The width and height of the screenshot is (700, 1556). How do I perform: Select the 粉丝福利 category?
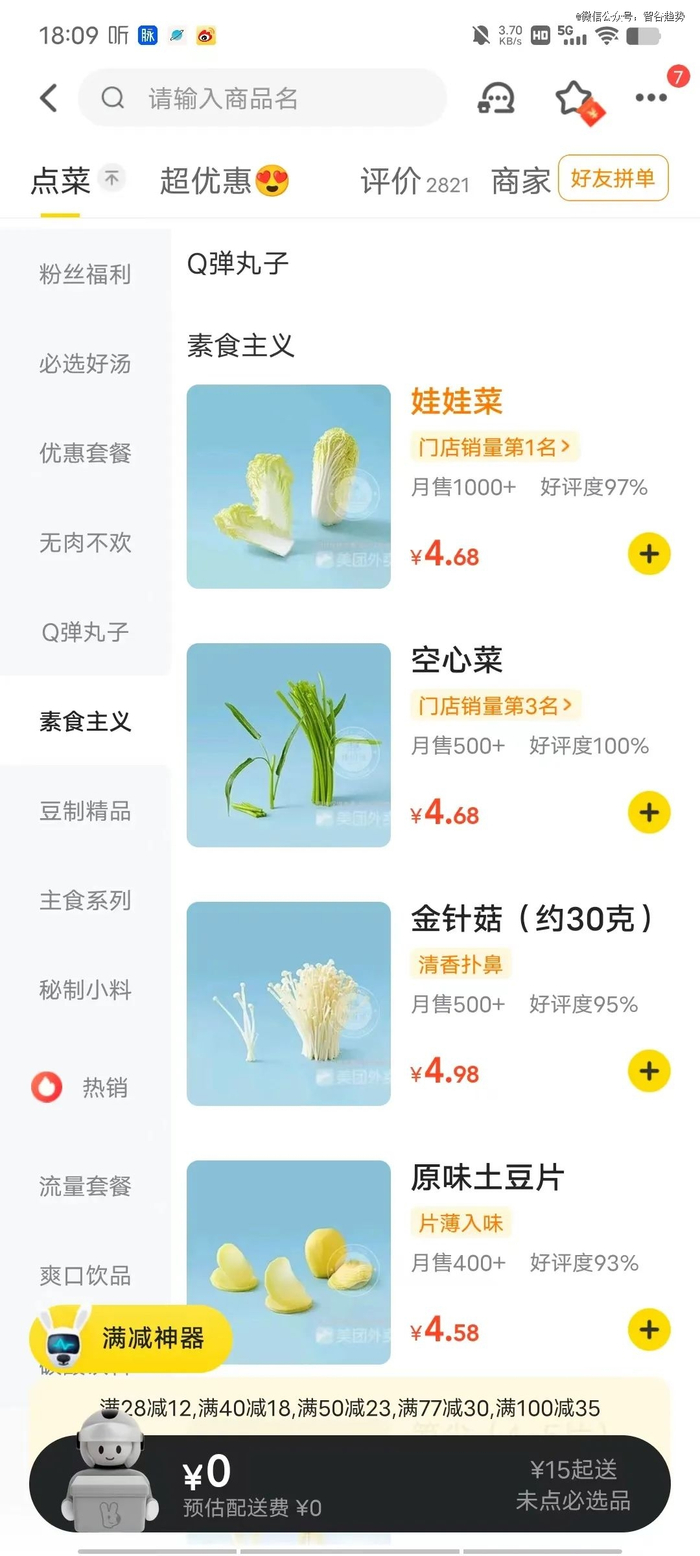tap(85, 275)
